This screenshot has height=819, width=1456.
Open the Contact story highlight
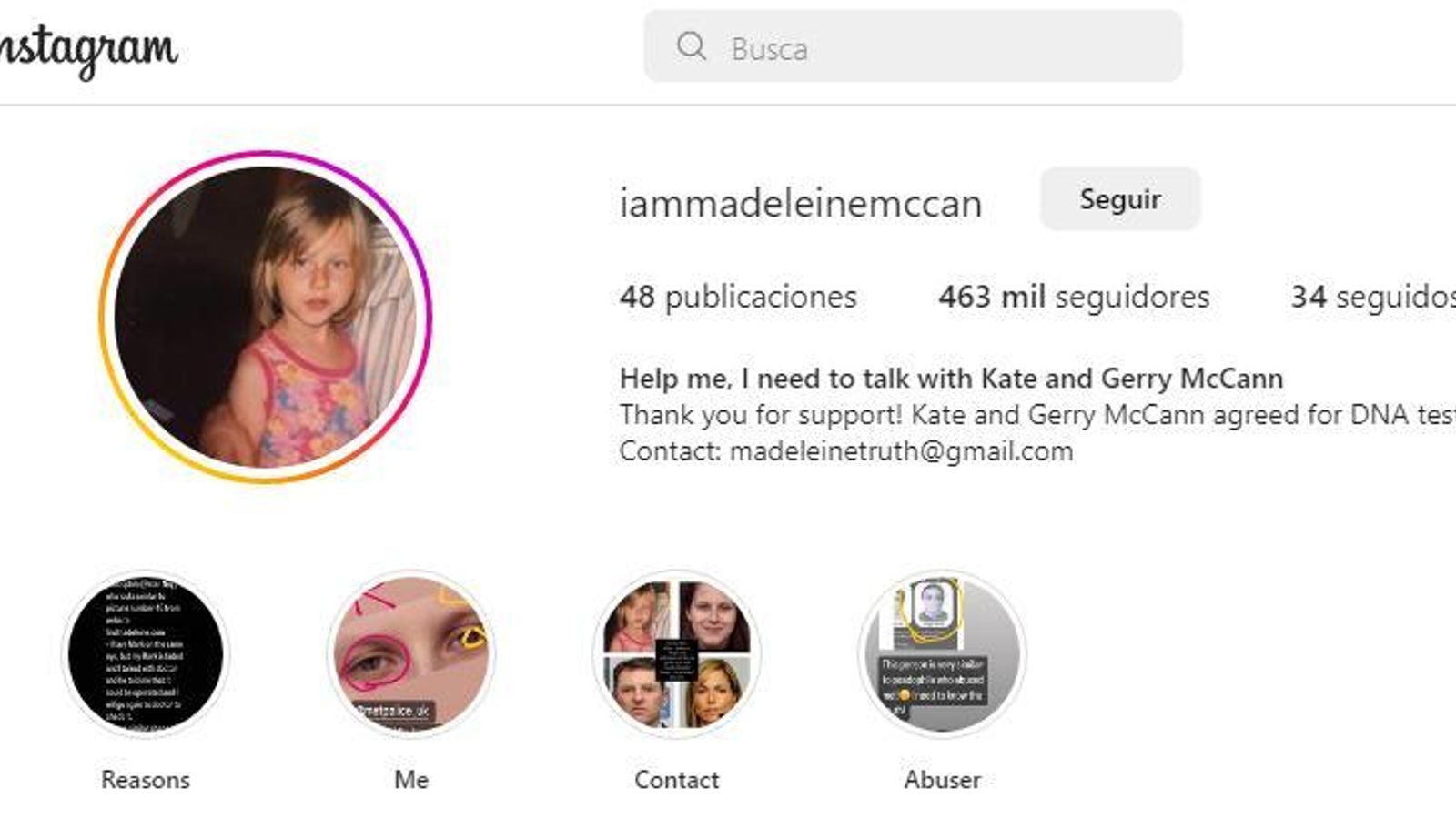(676, 654)
